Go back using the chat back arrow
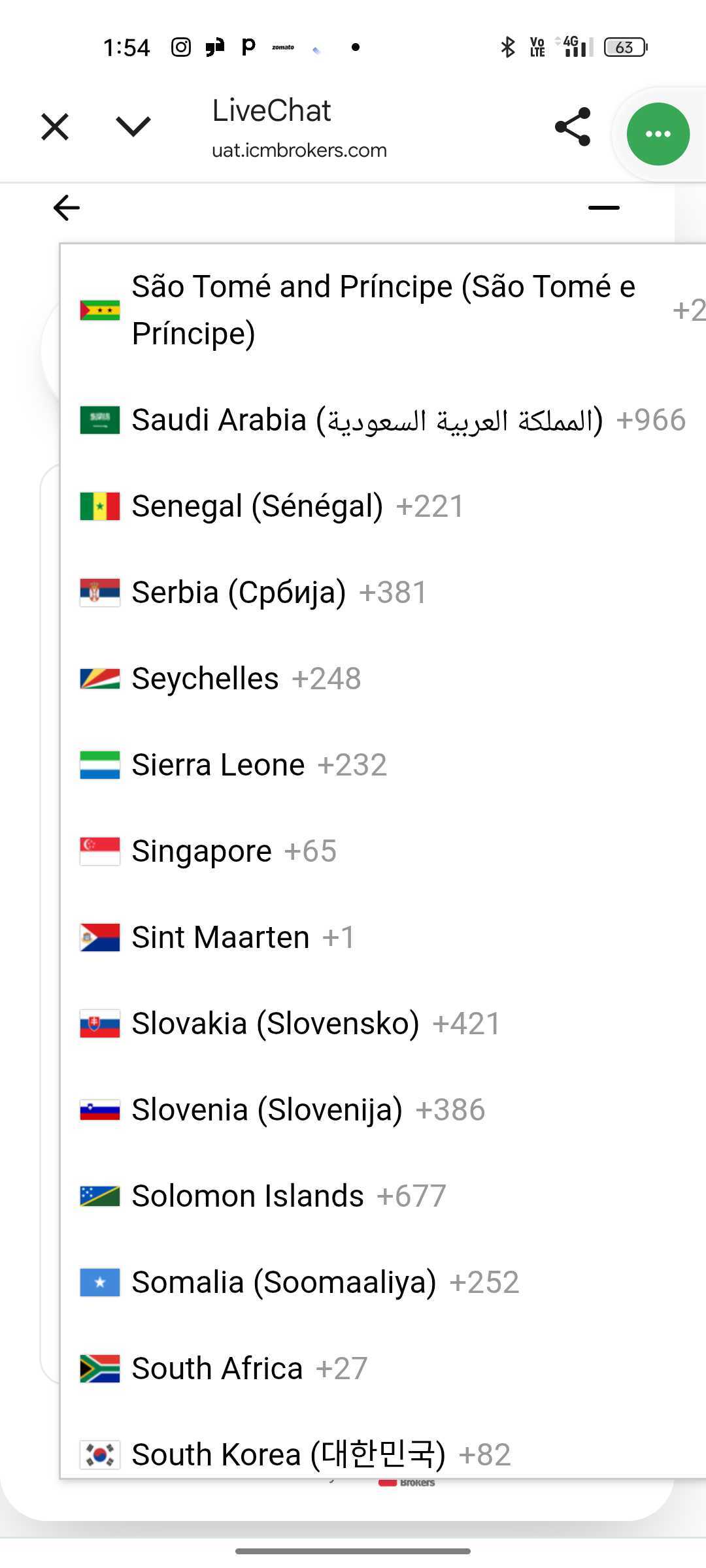 (x=66, y=208)
